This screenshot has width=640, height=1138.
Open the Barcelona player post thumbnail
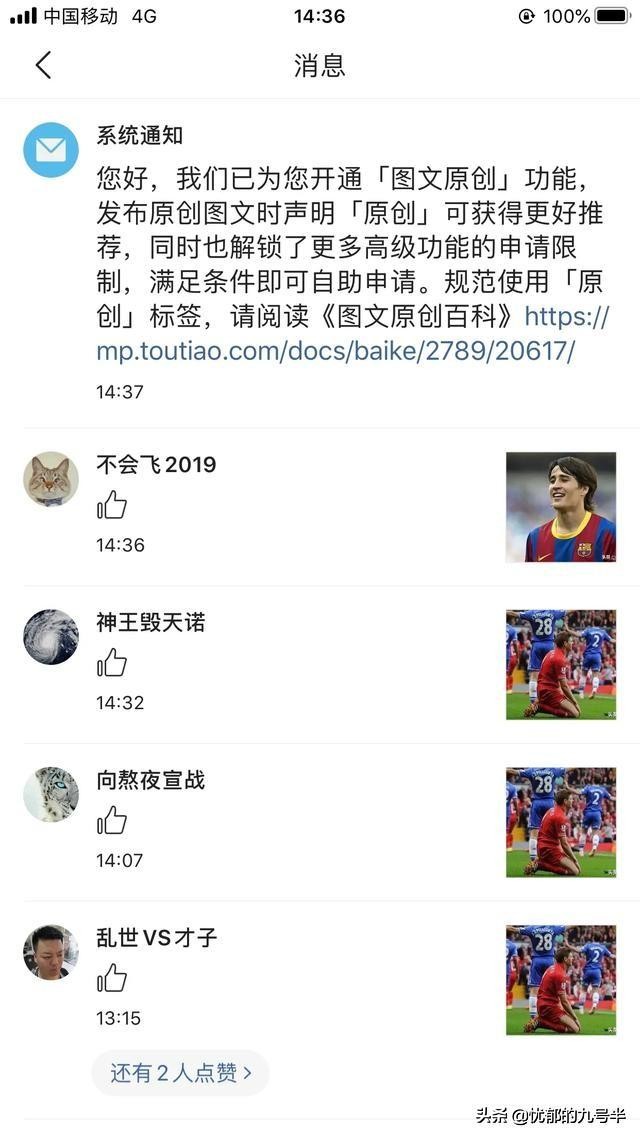[x=561, y=507]
